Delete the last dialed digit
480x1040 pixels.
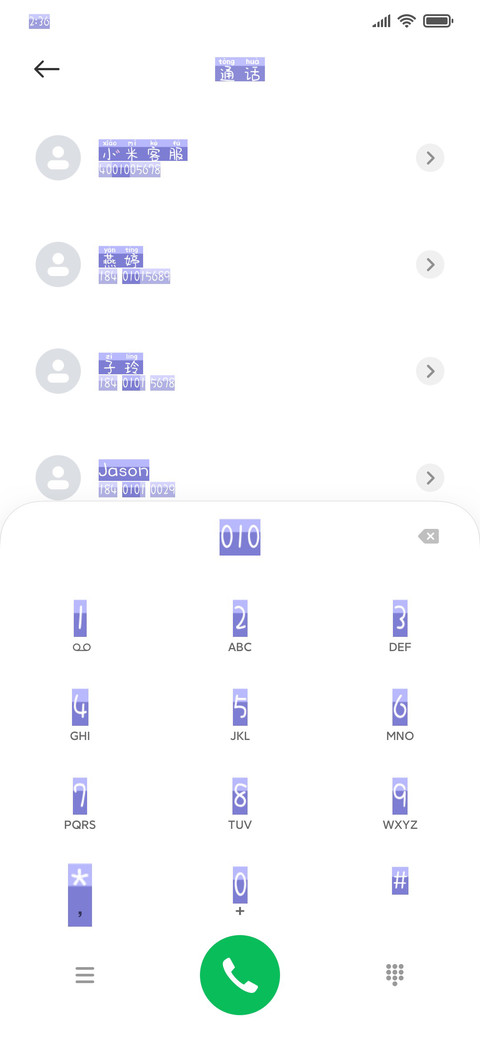pos(429,537)
